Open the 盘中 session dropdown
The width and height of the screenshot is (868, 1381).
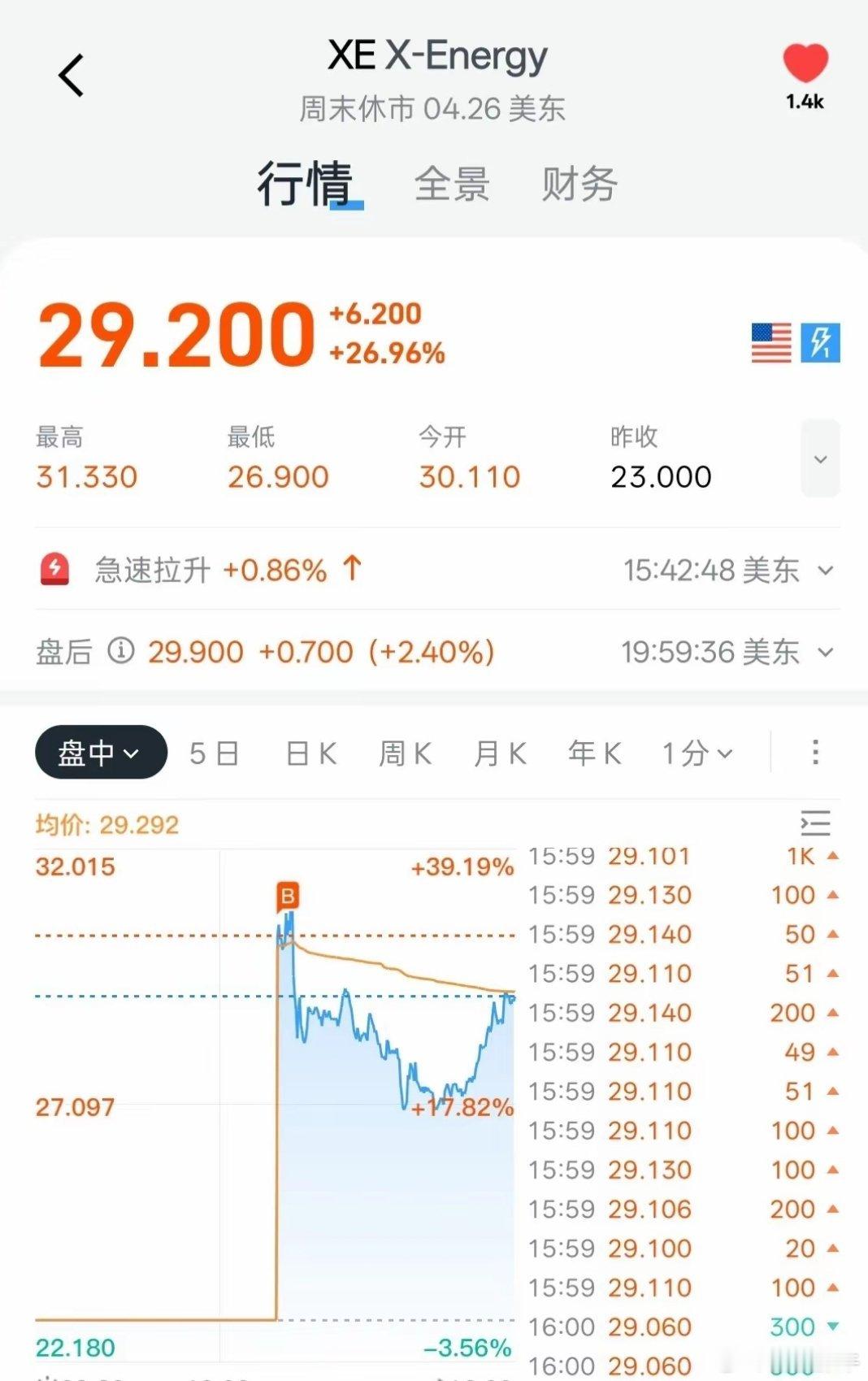point(101,753)
